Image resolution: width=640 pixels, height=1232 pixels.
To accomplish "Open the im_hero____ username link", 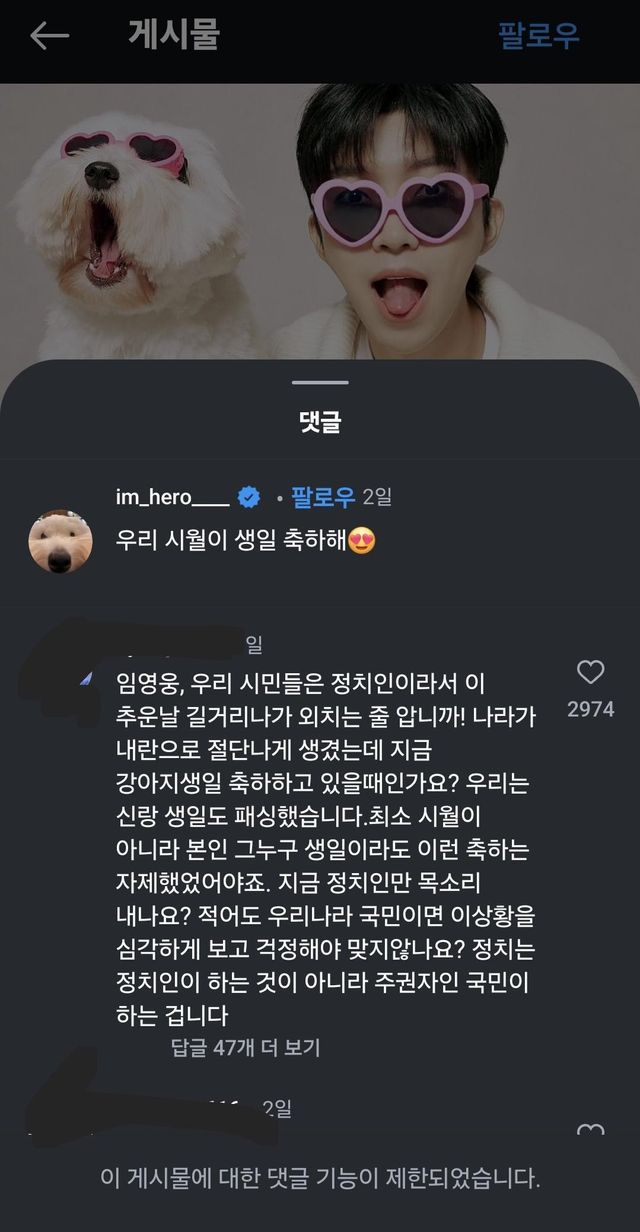I will click(172, 497).
